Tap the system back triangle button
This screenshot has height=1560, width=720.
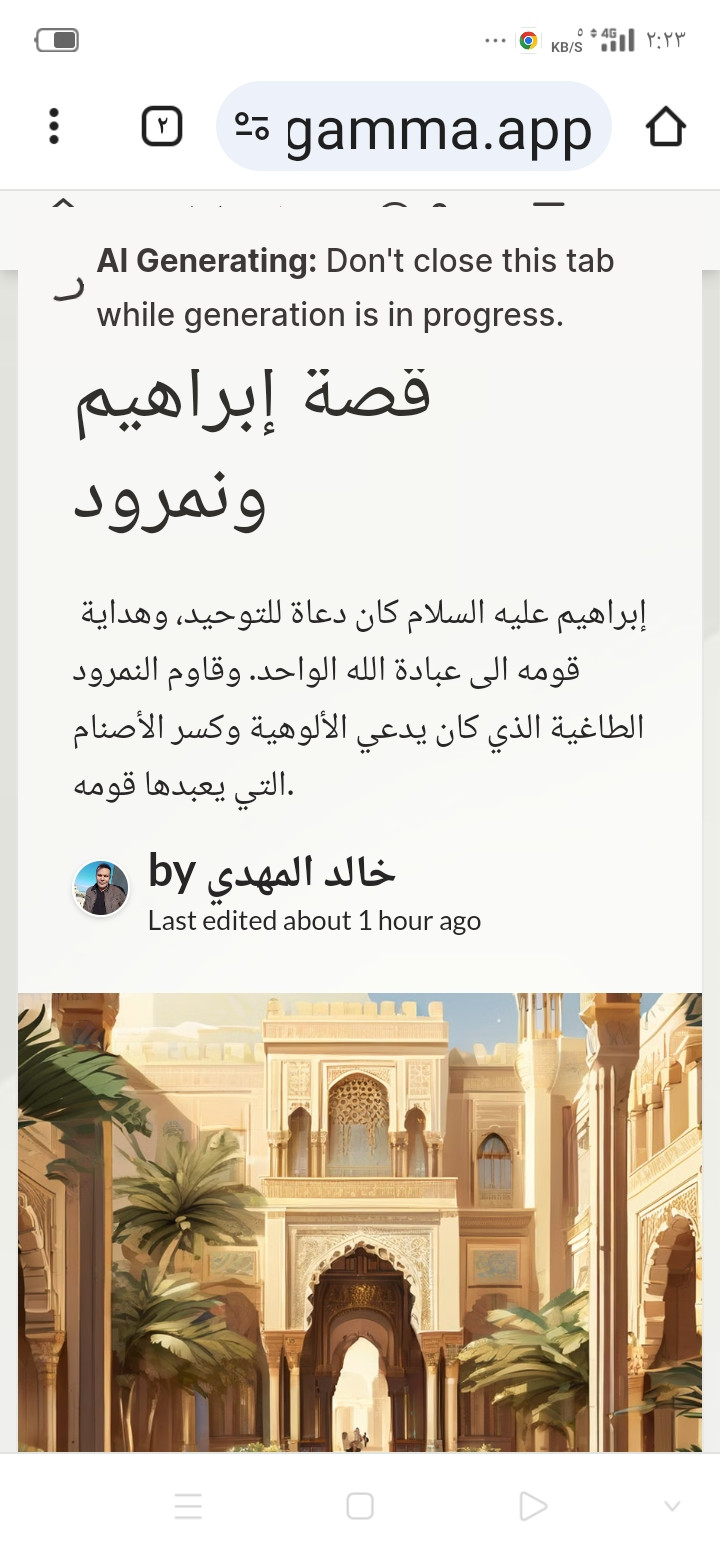pyautogui.click(x=533, y=1506)
